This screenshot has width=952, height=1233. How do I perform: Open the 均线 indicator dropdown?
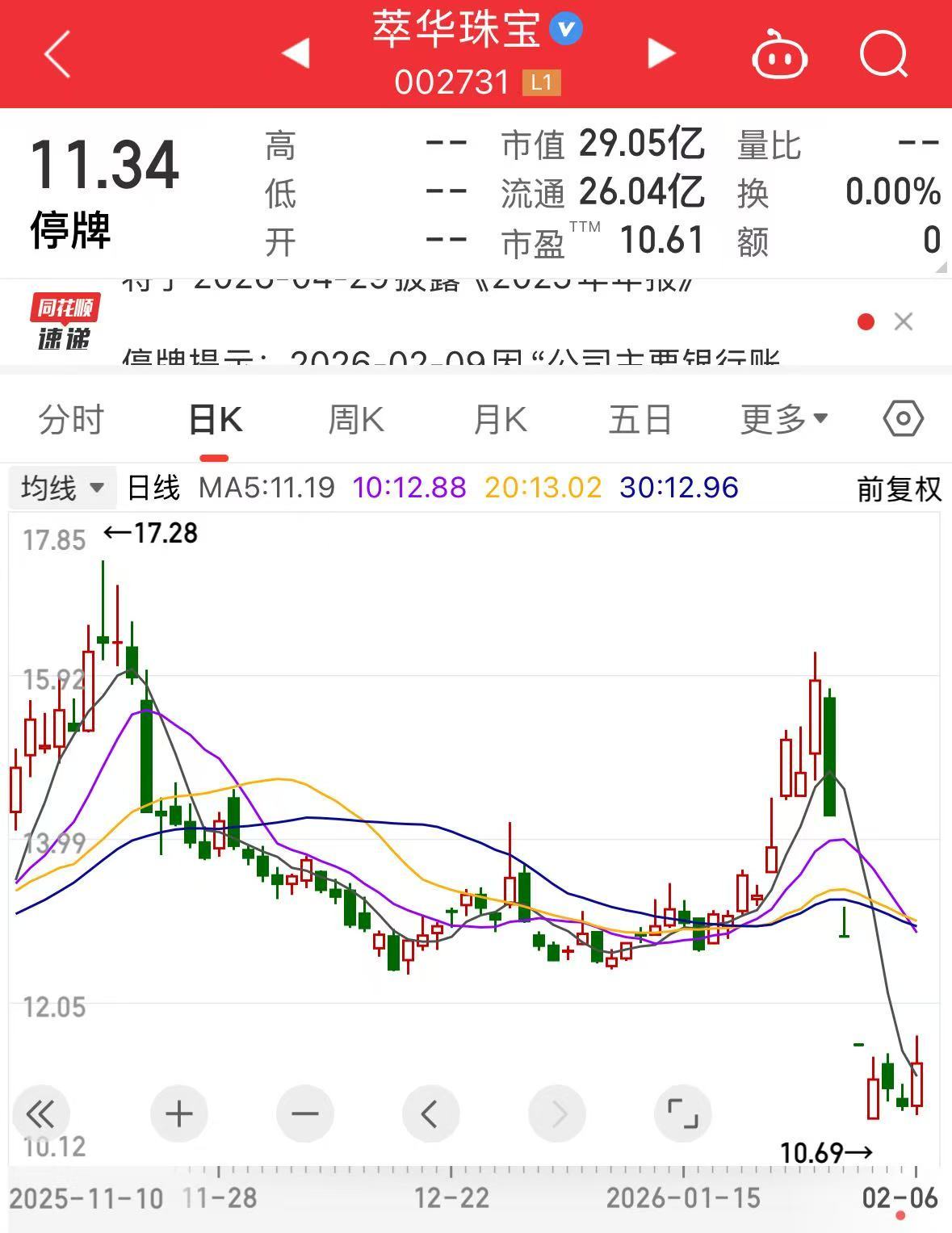coord(63,488)
